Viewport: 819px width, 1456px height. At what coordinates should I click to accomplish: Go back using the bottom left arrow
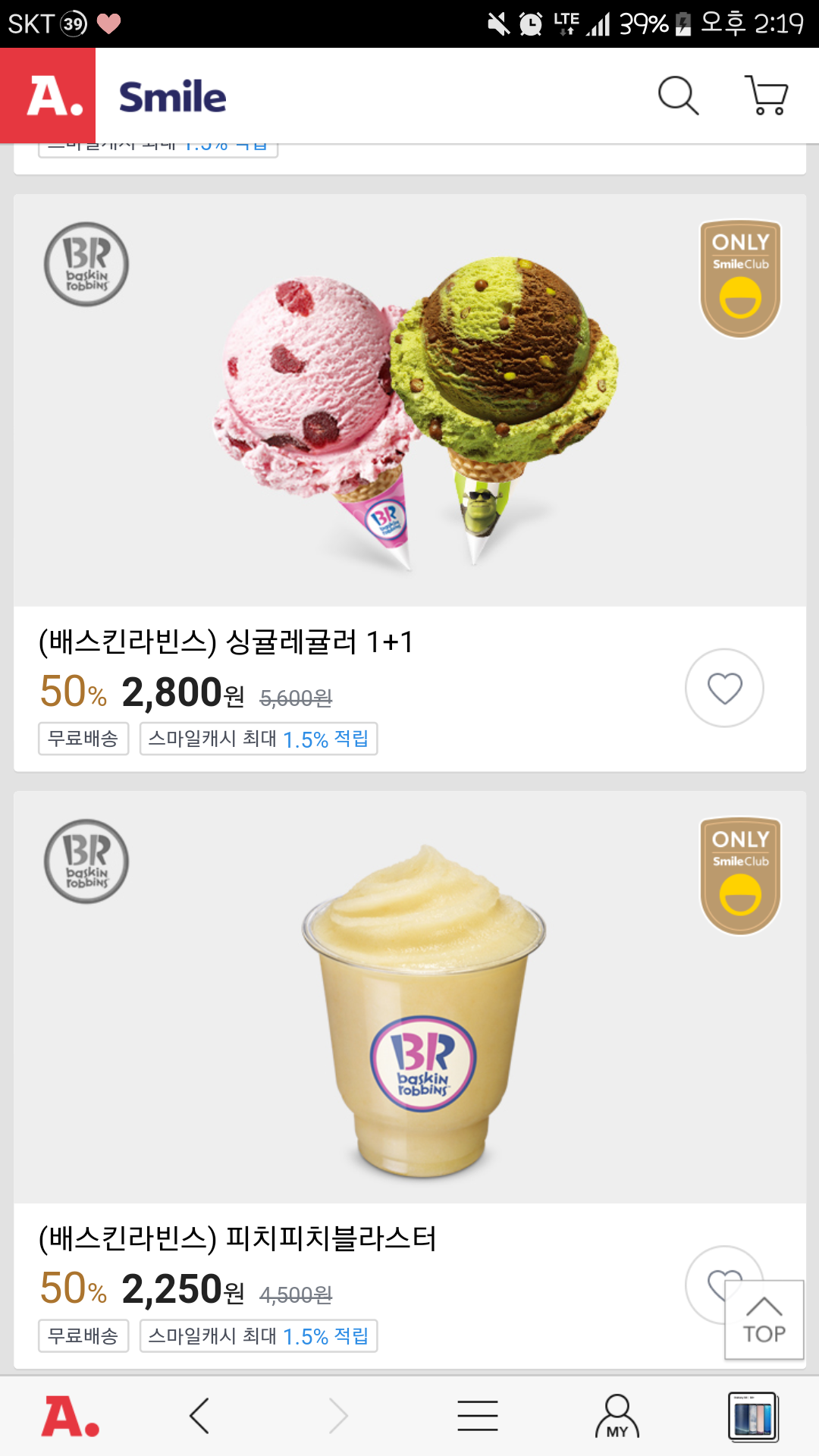(x=199, y=1416)
